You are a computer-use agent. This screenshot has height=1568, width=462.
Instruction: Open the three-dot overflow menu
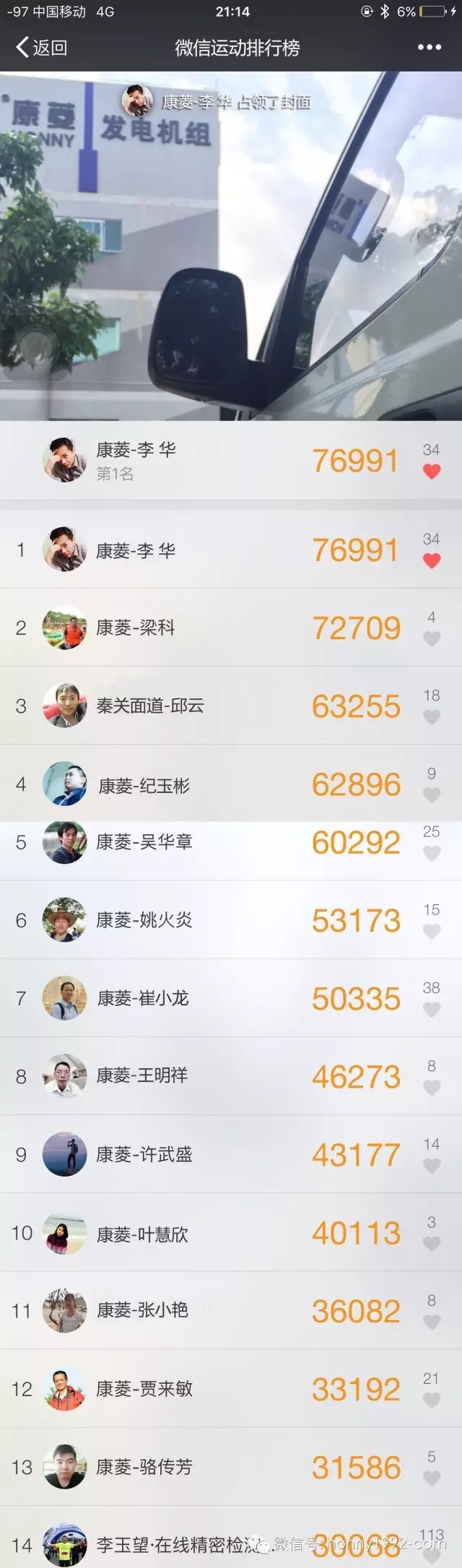429,47
